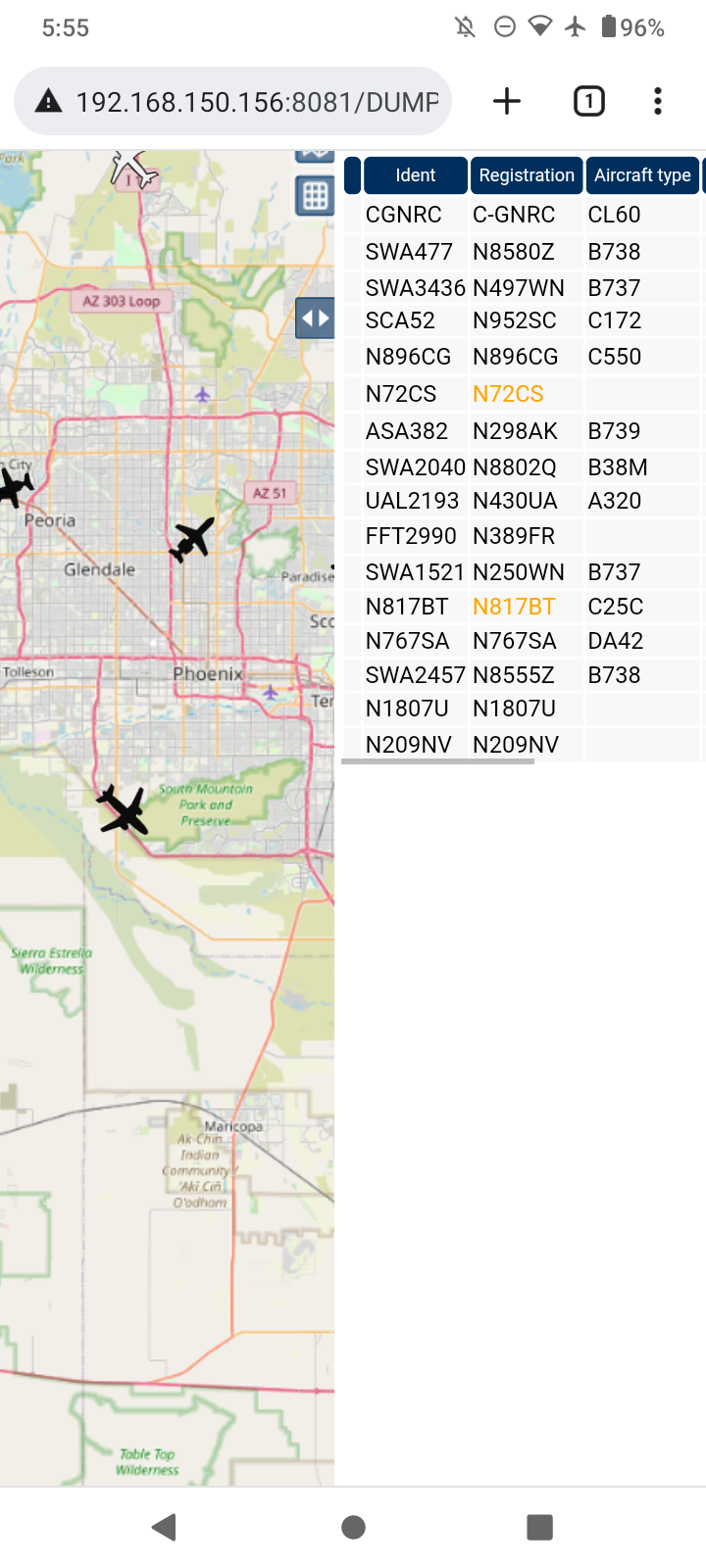Toggle the sidebar with the double-arrow button
Viewport: 706px width, 1568px height.
coord(315,318)
